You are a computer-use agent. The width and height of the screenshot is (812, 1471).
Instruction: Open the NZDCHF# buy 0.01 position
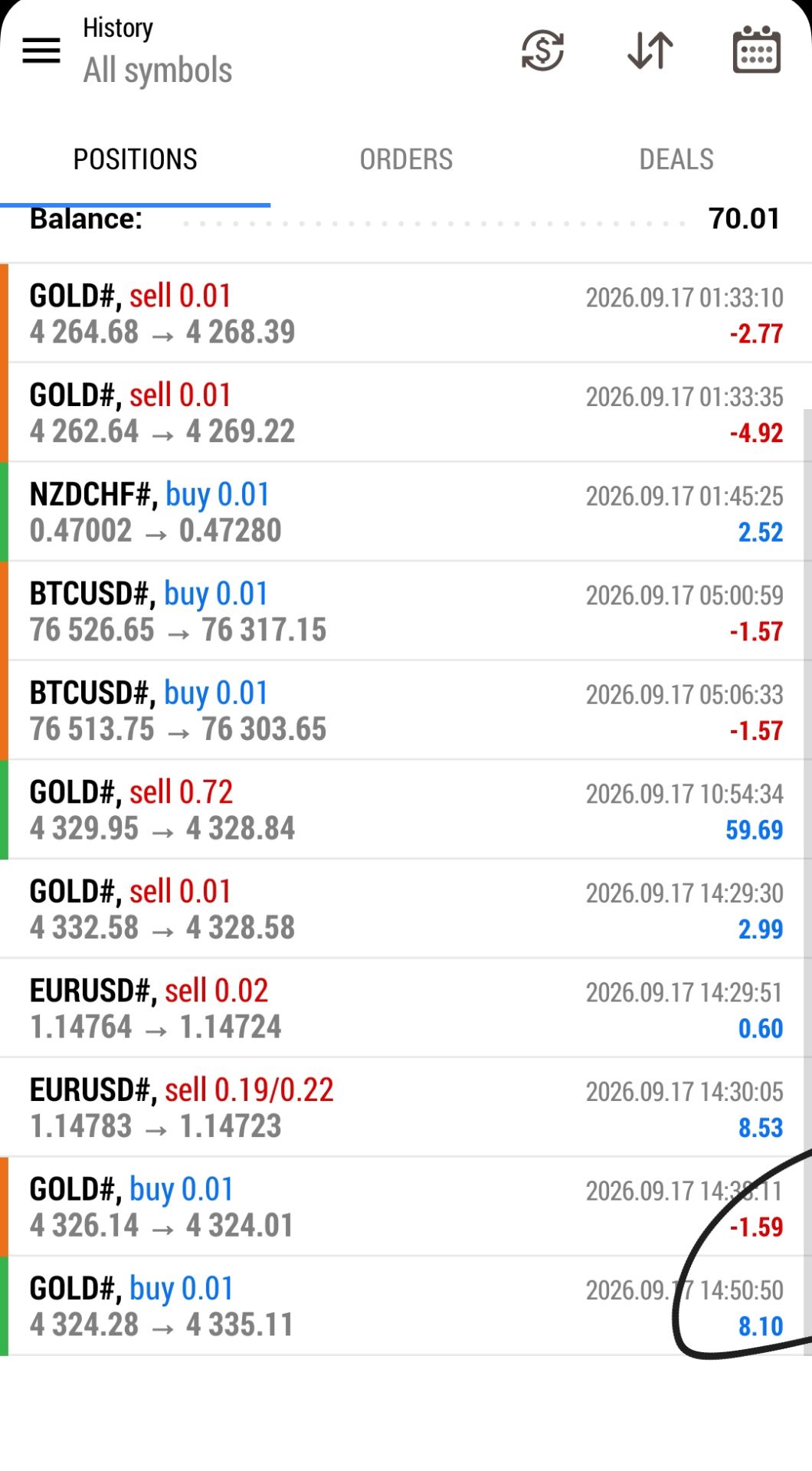[406, 512]
